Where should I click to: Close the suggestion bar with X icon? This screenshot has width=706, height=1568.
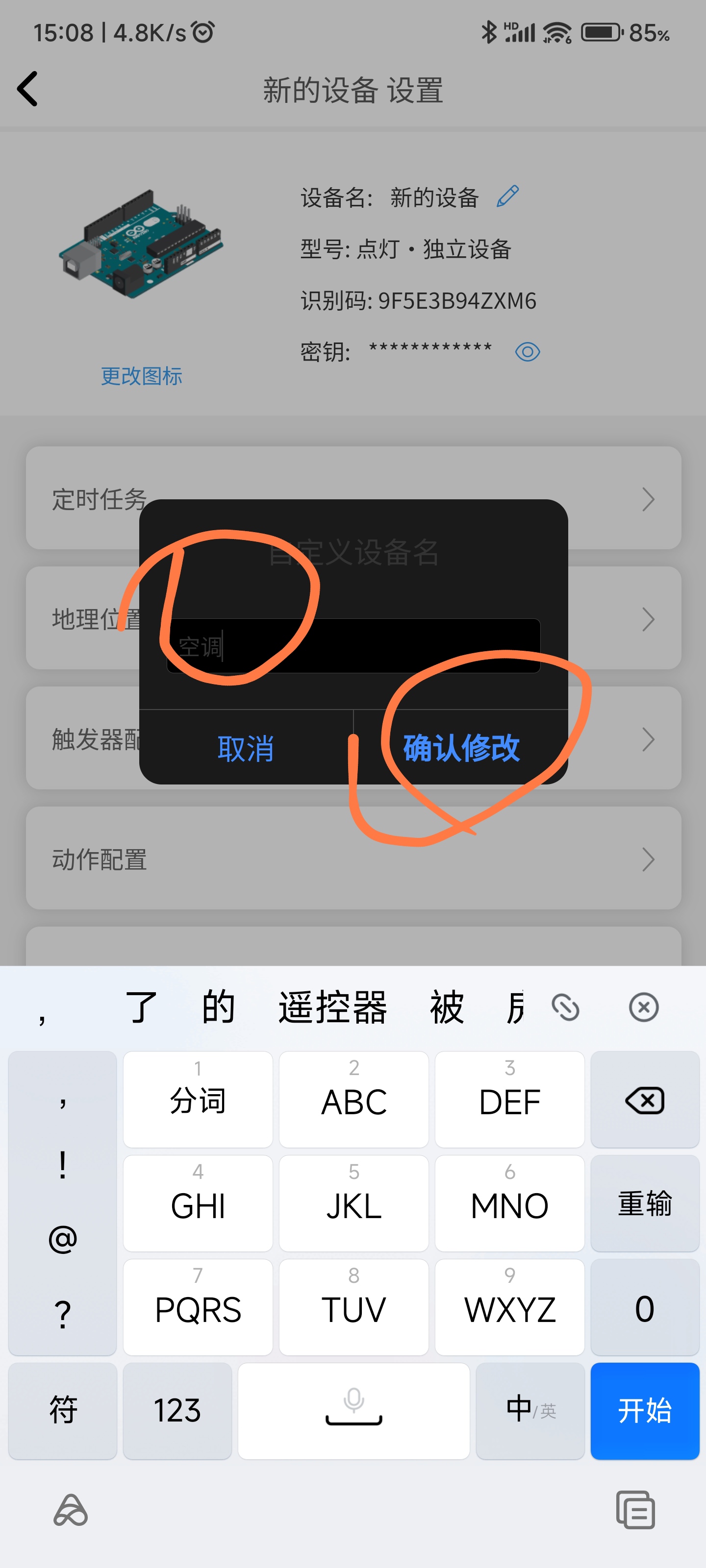[x=643, y=1007]
